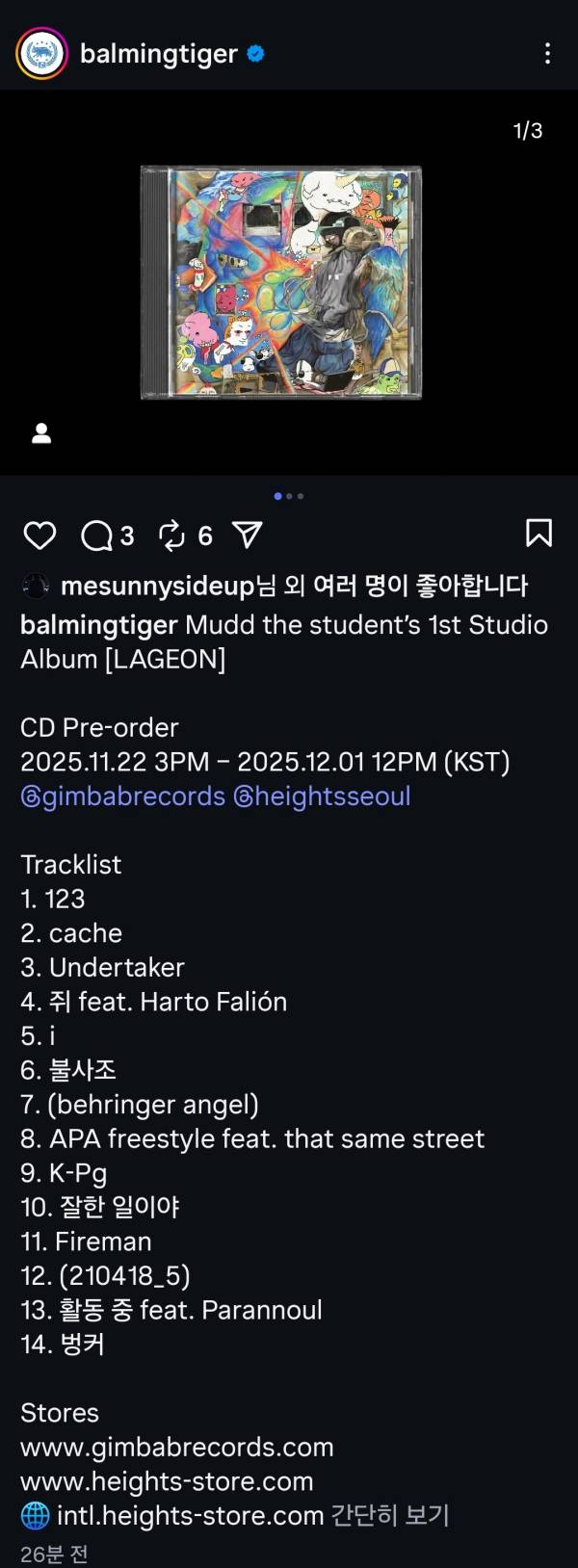Open the post overflow menu
Screen dimensions: 578x1568
click(547, 54)
